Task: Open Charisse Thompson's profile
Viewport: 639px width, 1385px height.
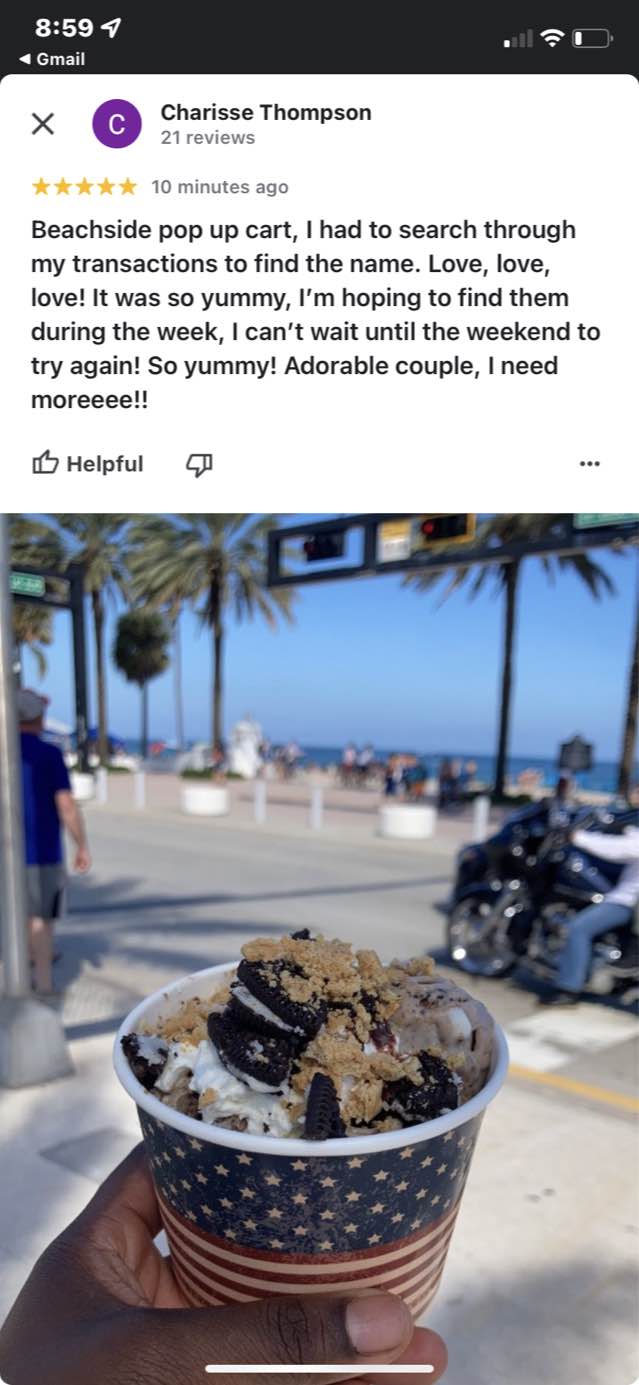Action: click(265, 113)
